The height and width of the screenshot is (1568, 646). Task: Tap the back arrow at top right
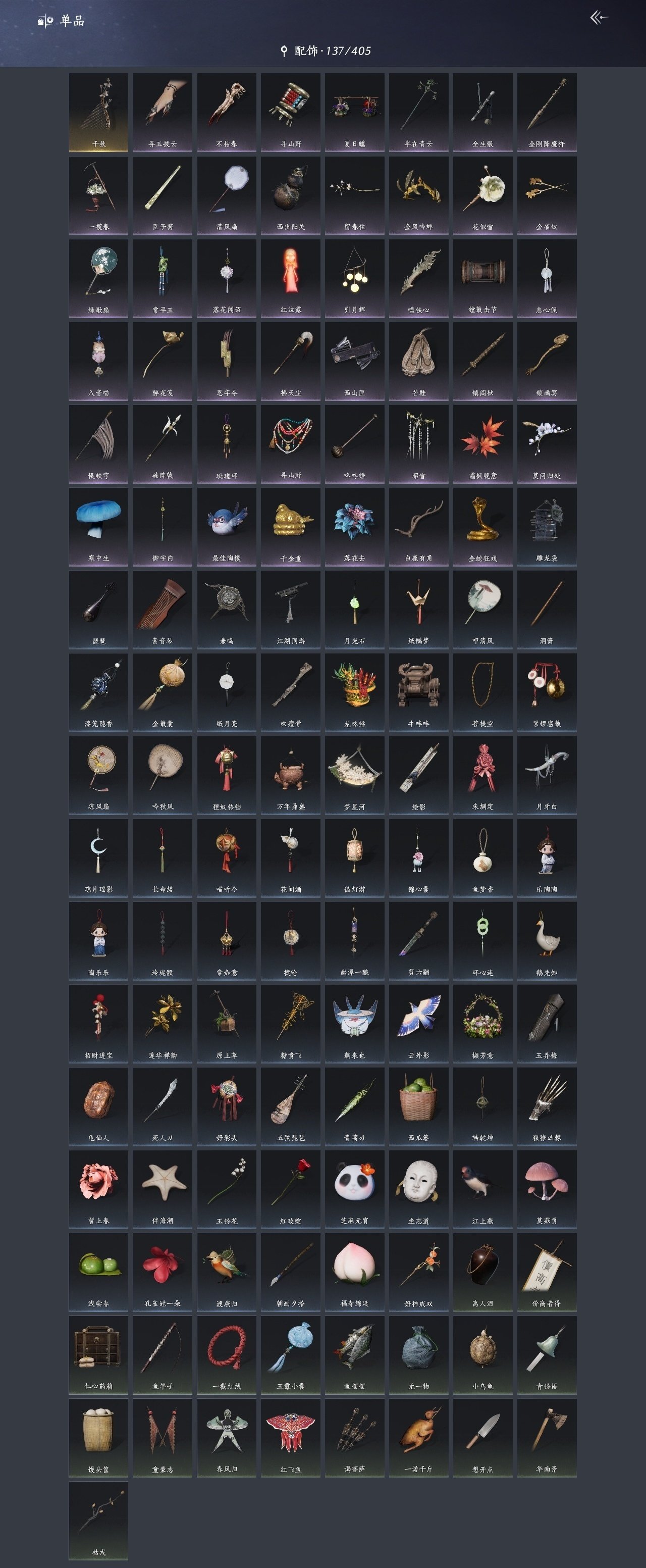(599, 18)
